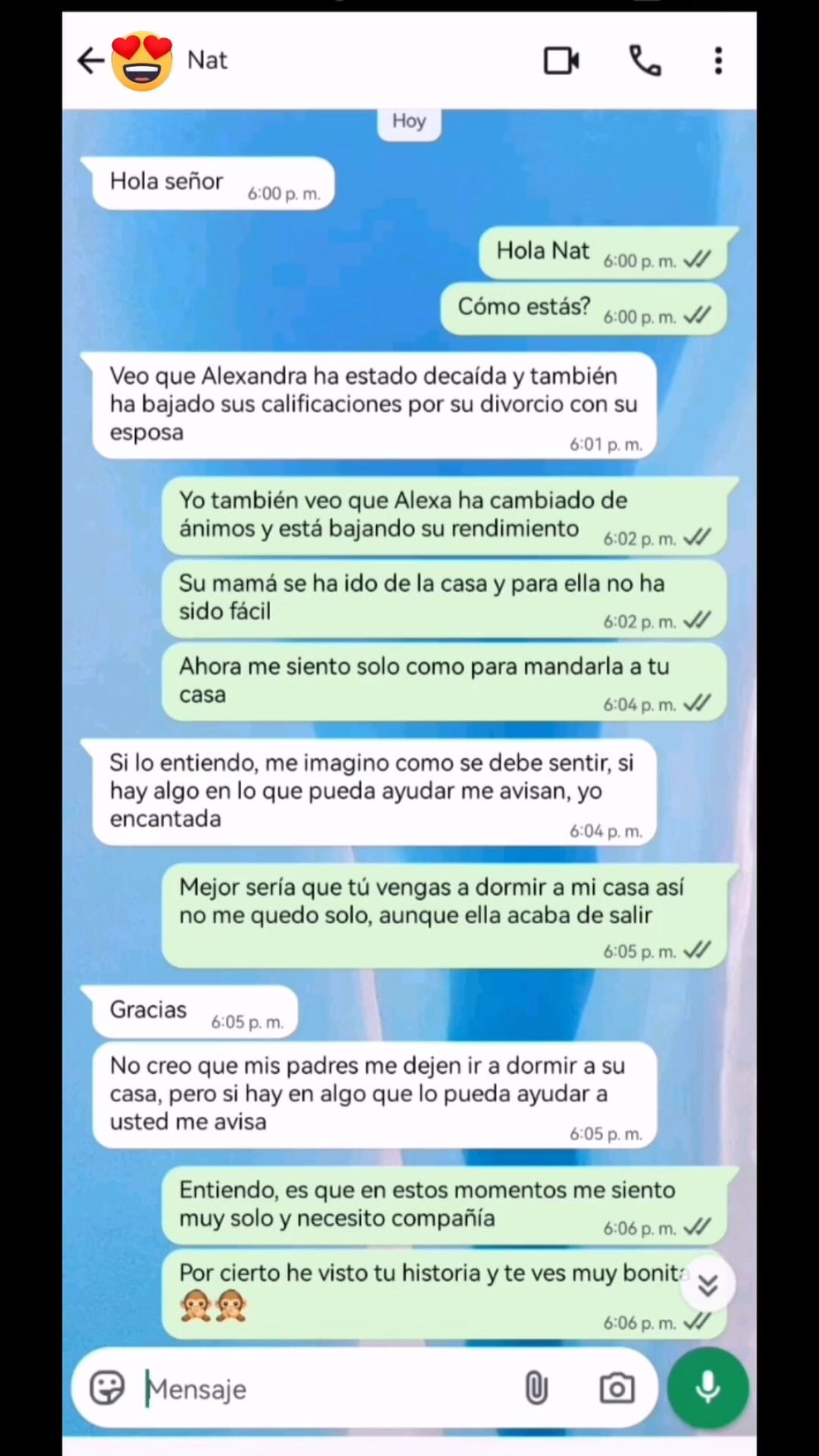Start a voice call with Nat

[x=645, y=61]
